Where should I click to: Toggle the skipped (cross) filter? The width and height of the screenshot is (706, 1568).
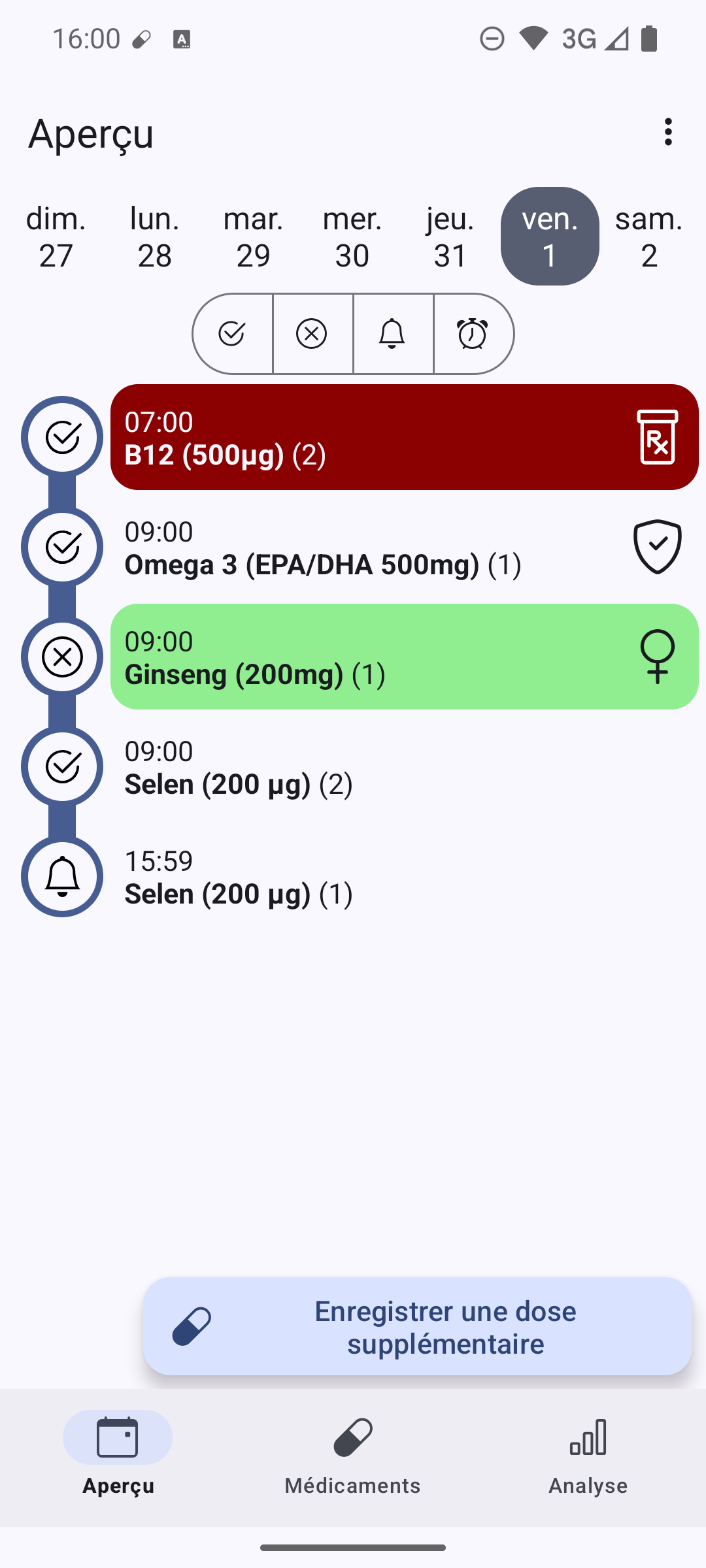coord(312,334)
